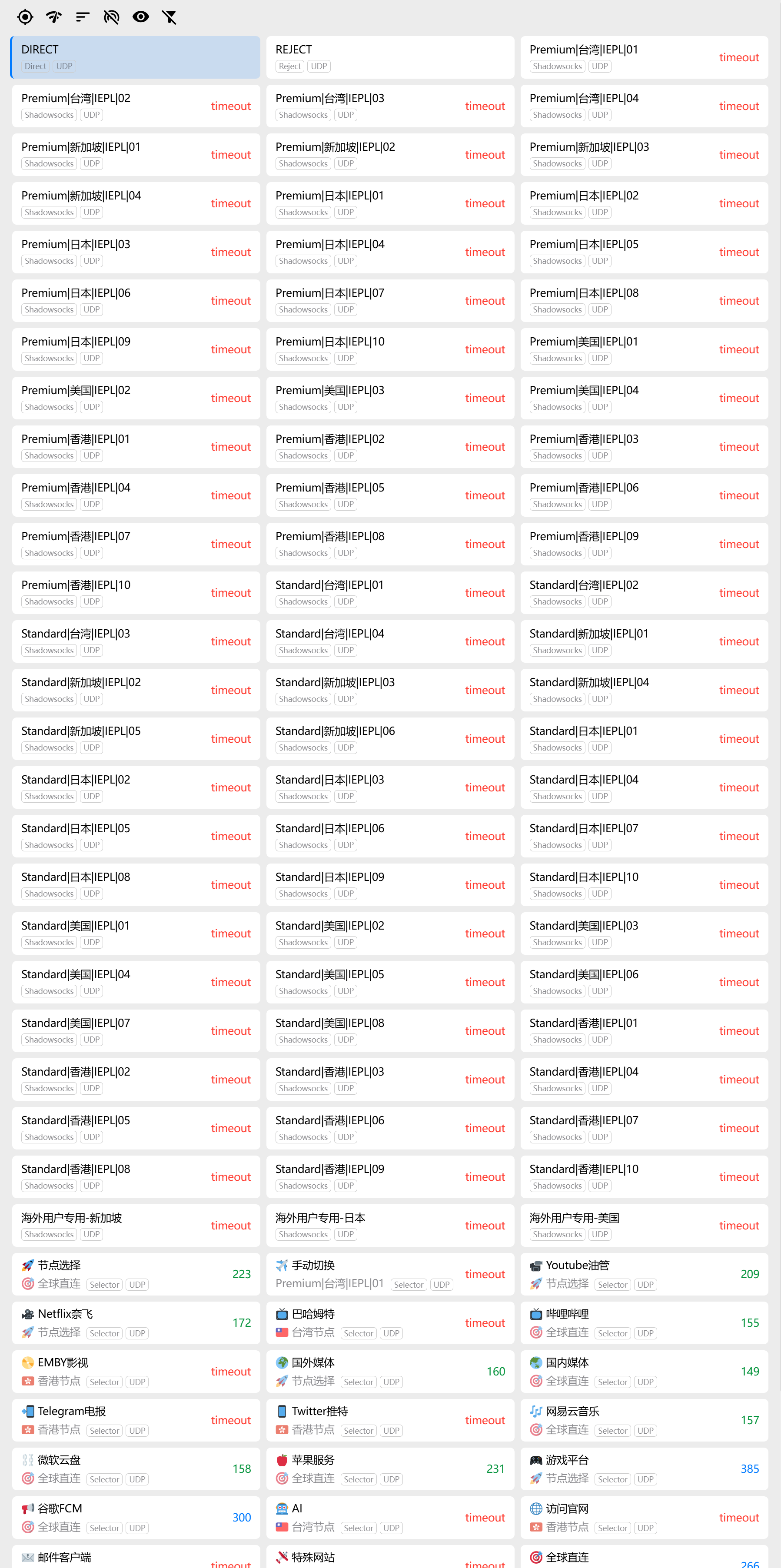781x1568 pixels.
Task: Select the DIRECT proxy card
Action: 135,57
